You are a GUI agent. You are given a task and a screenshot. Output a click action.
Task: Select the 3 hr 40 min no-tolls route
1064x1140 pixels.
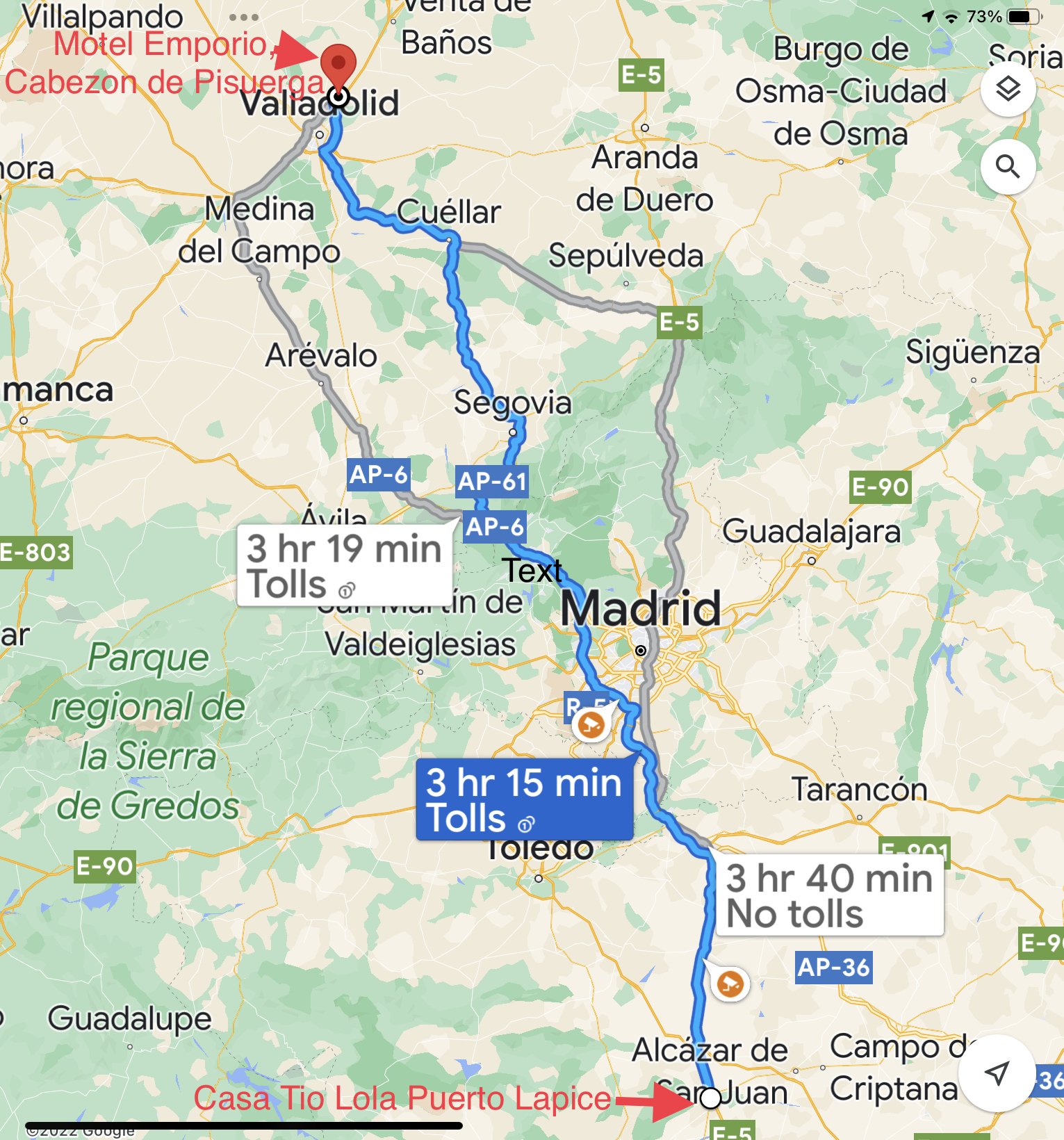click(829, 895)
